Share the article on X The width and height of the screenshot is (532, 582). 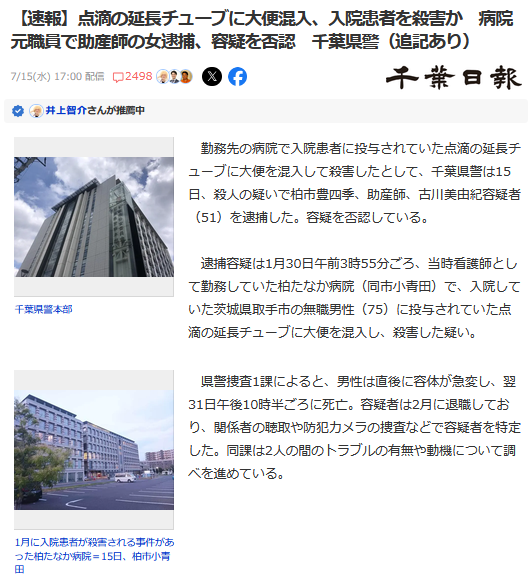tap(212, 76)
